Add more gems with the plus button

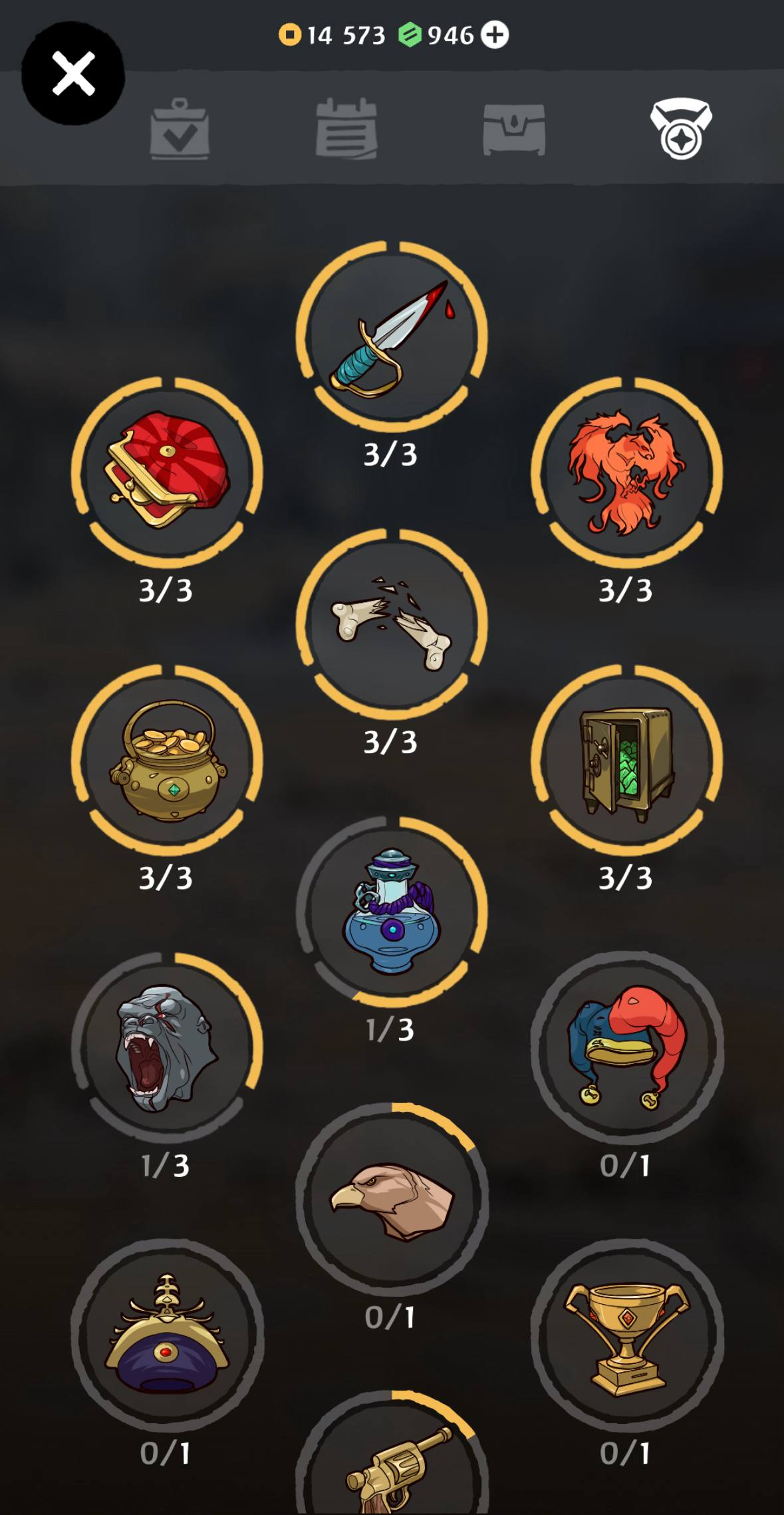pyautogui.click(x=494, y=35)
